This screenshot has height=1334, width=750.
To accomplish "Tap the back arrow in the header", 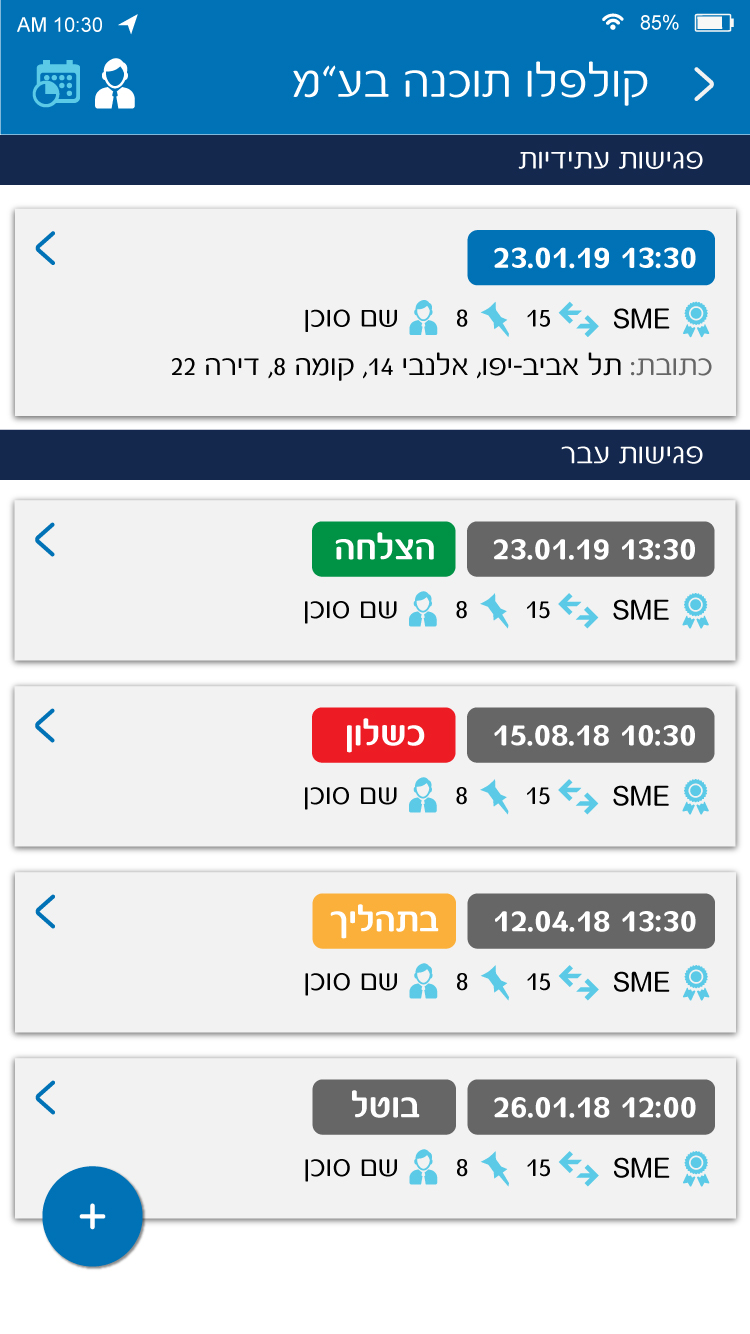I will pos(704,85).
